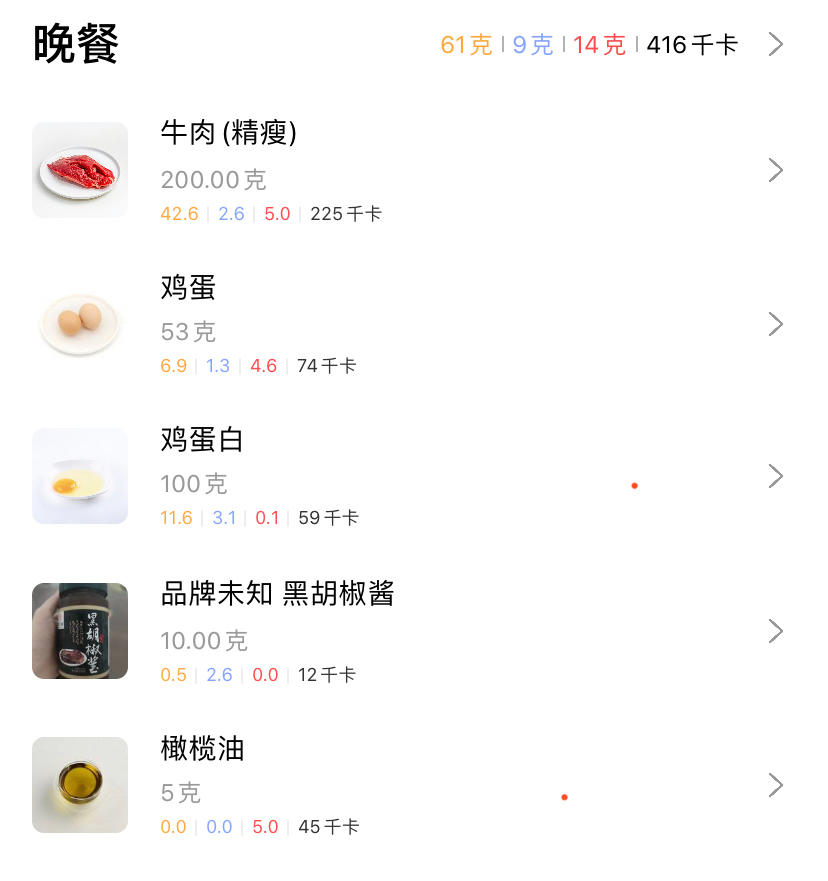Click the 鸡蛋 plate thumbnail
Image resolution: width=828 pixels, height=881 pixels.
coord(80,324)
